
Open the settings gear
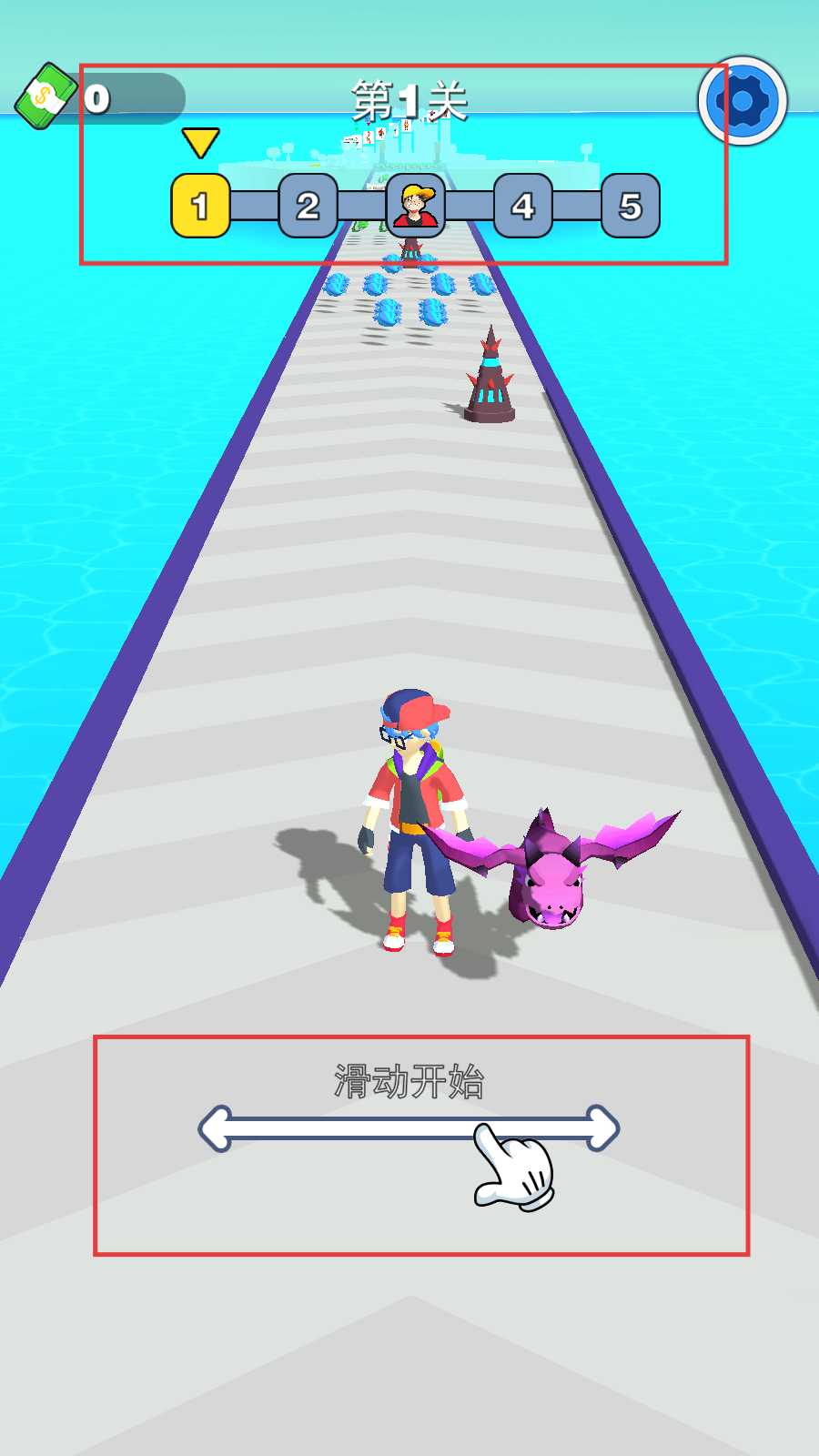pyautogui.click(x=743, y=101)
